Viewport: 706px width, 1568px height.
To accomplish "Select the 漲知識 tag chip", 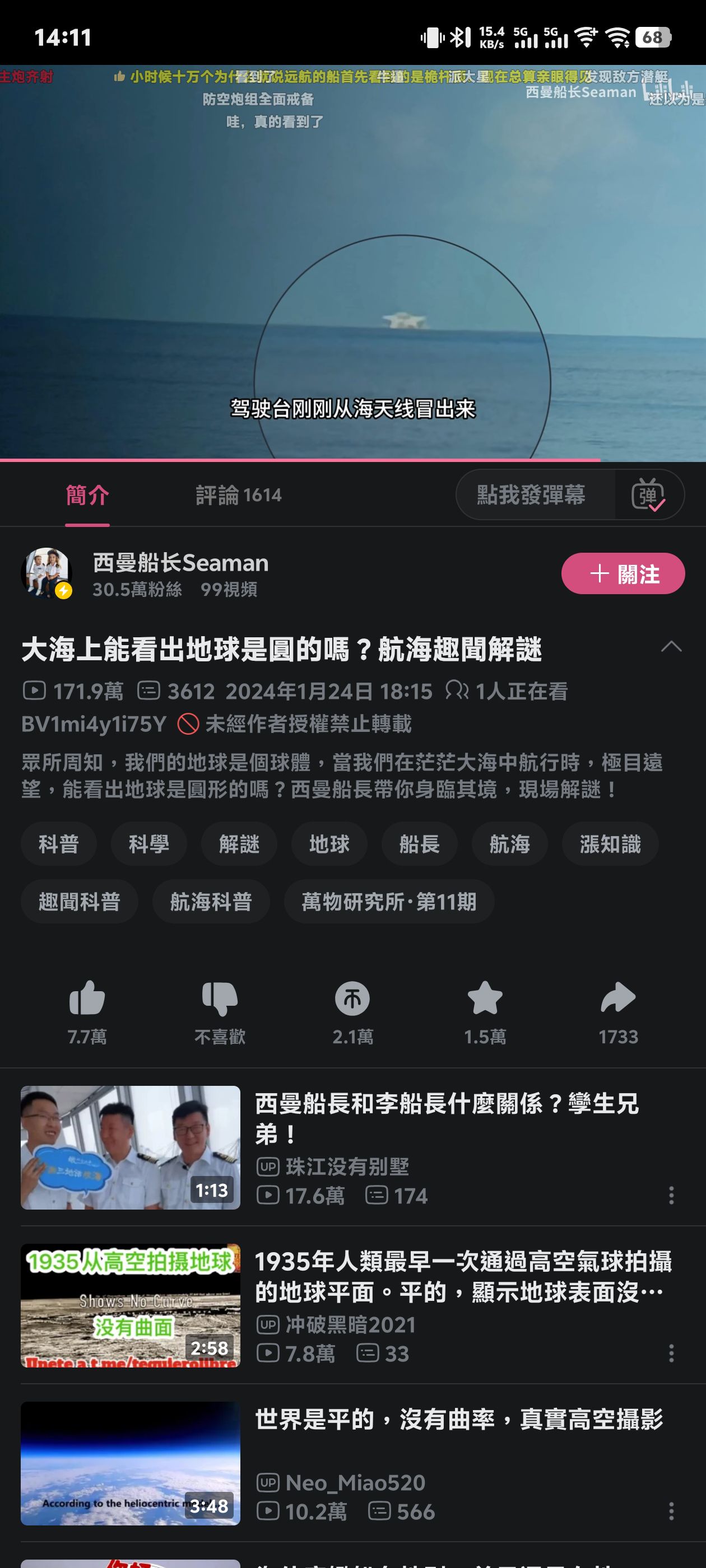I will click(610, 844).
